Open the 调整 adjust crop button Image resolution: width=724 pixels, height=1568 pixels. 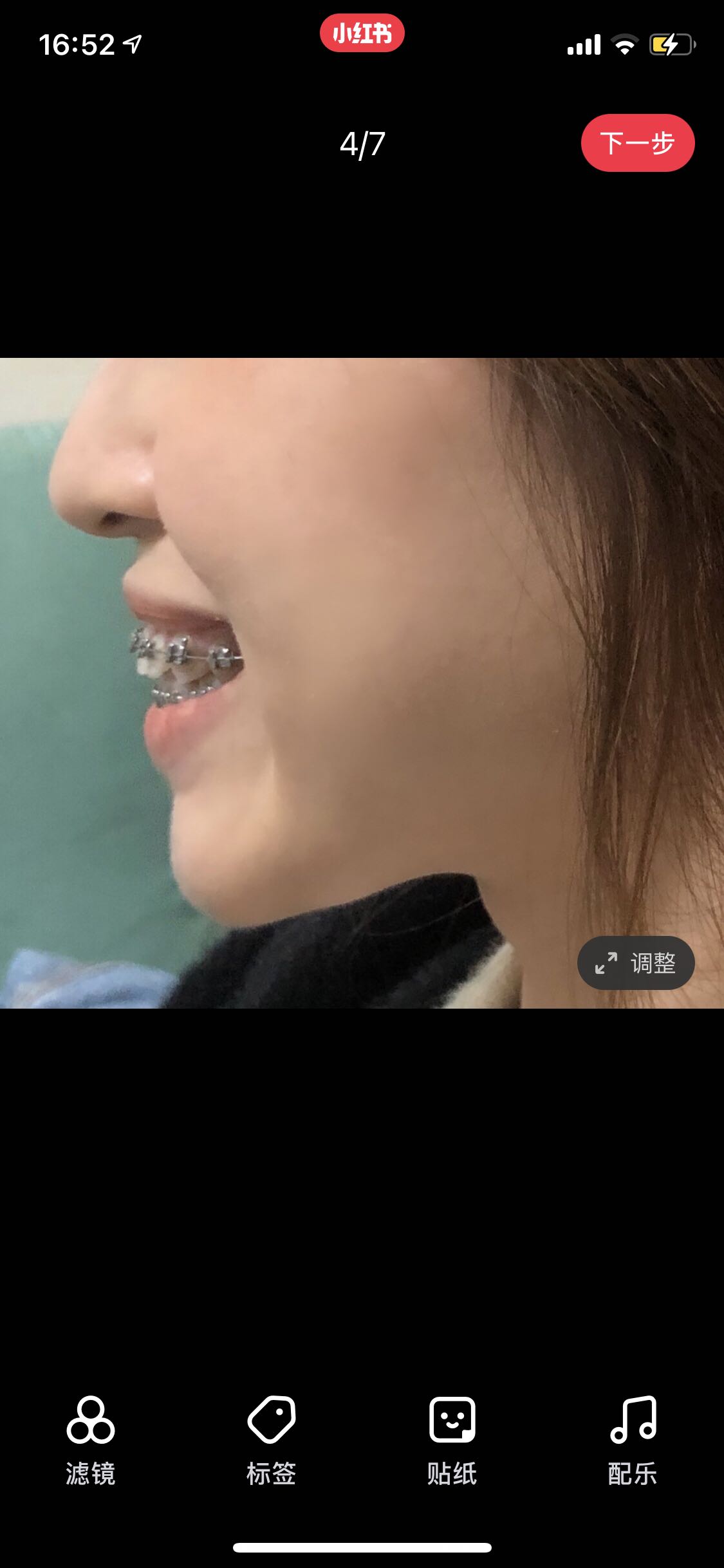(636, 963)
